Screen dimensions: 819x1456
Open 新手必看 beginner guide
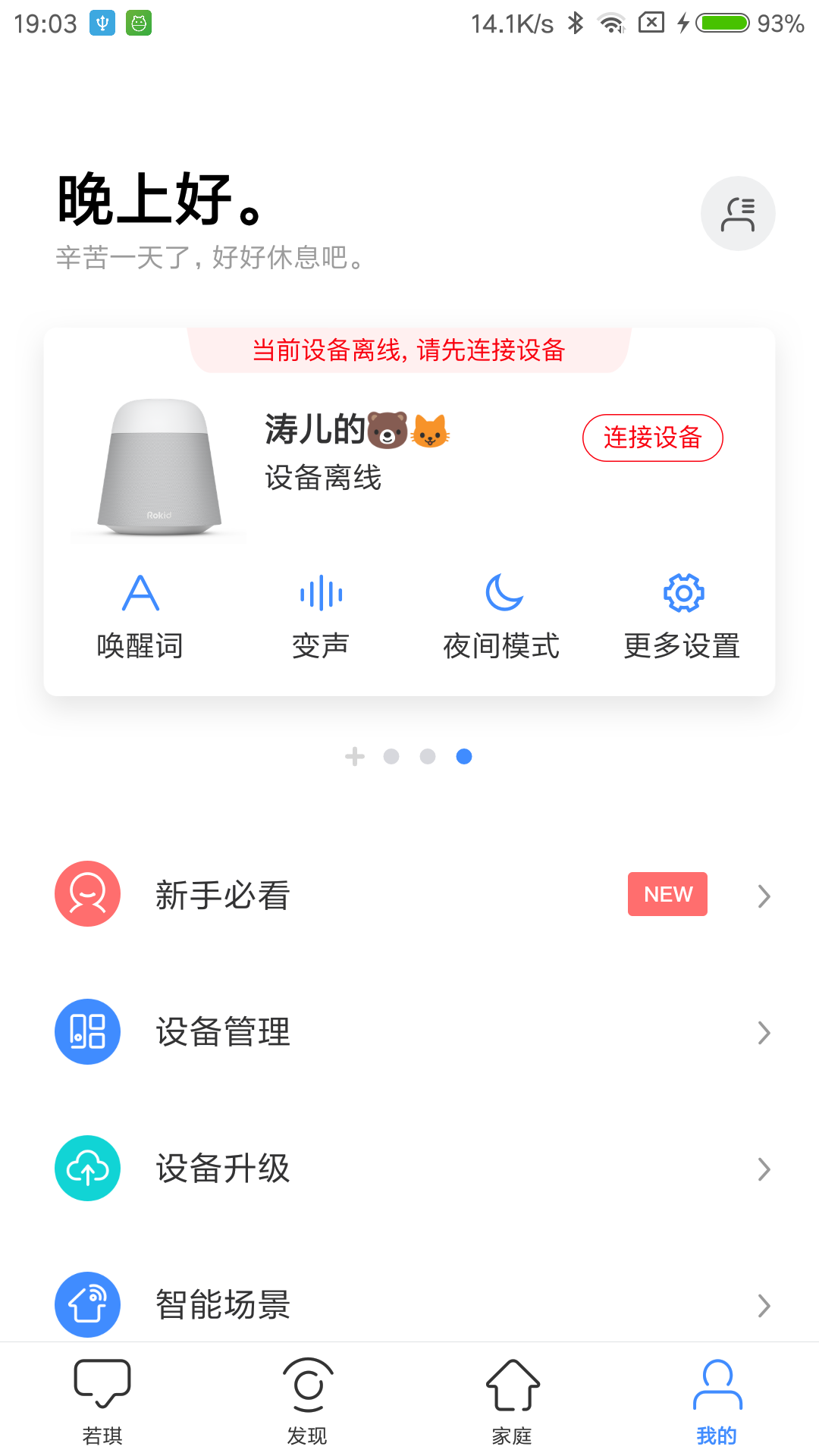(x=409, y=896)
